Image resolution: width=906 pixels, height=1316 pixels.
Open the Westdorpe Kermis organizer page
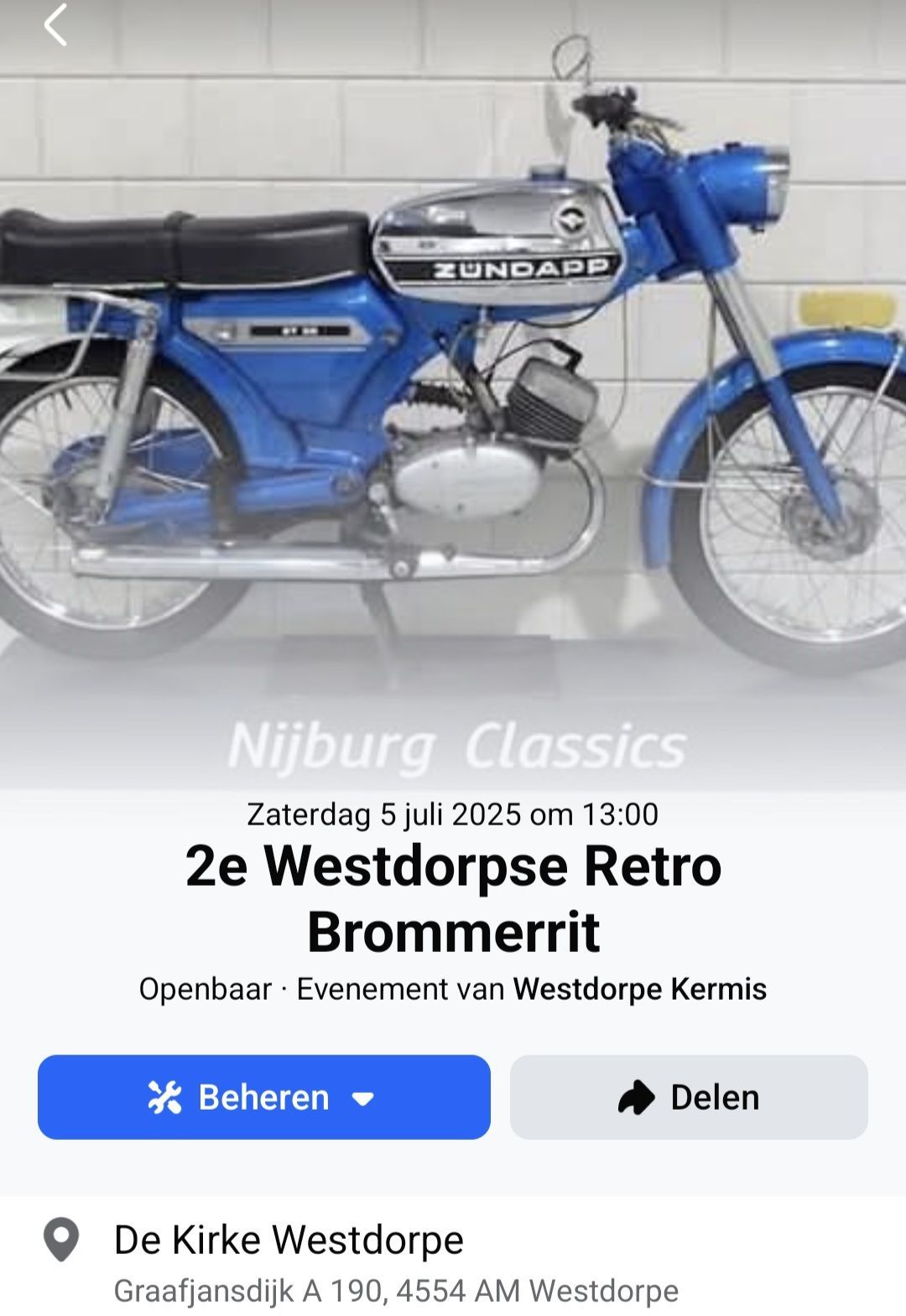639,989
